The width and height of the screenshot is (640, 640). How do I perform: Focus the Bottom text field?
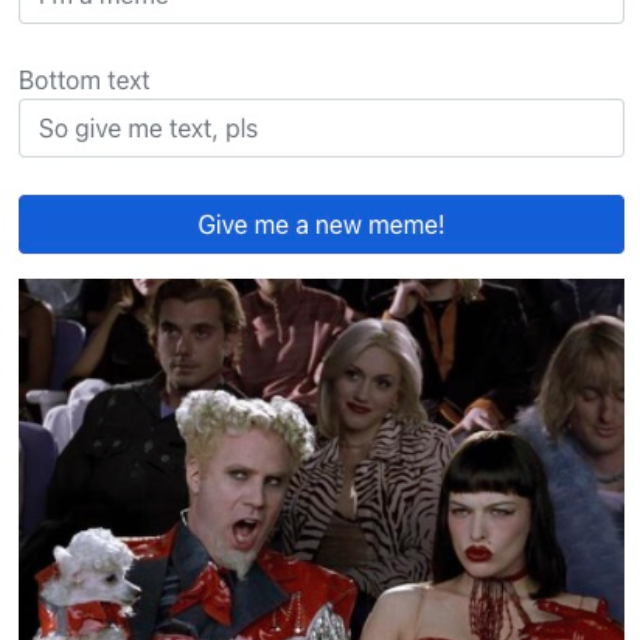321,128
